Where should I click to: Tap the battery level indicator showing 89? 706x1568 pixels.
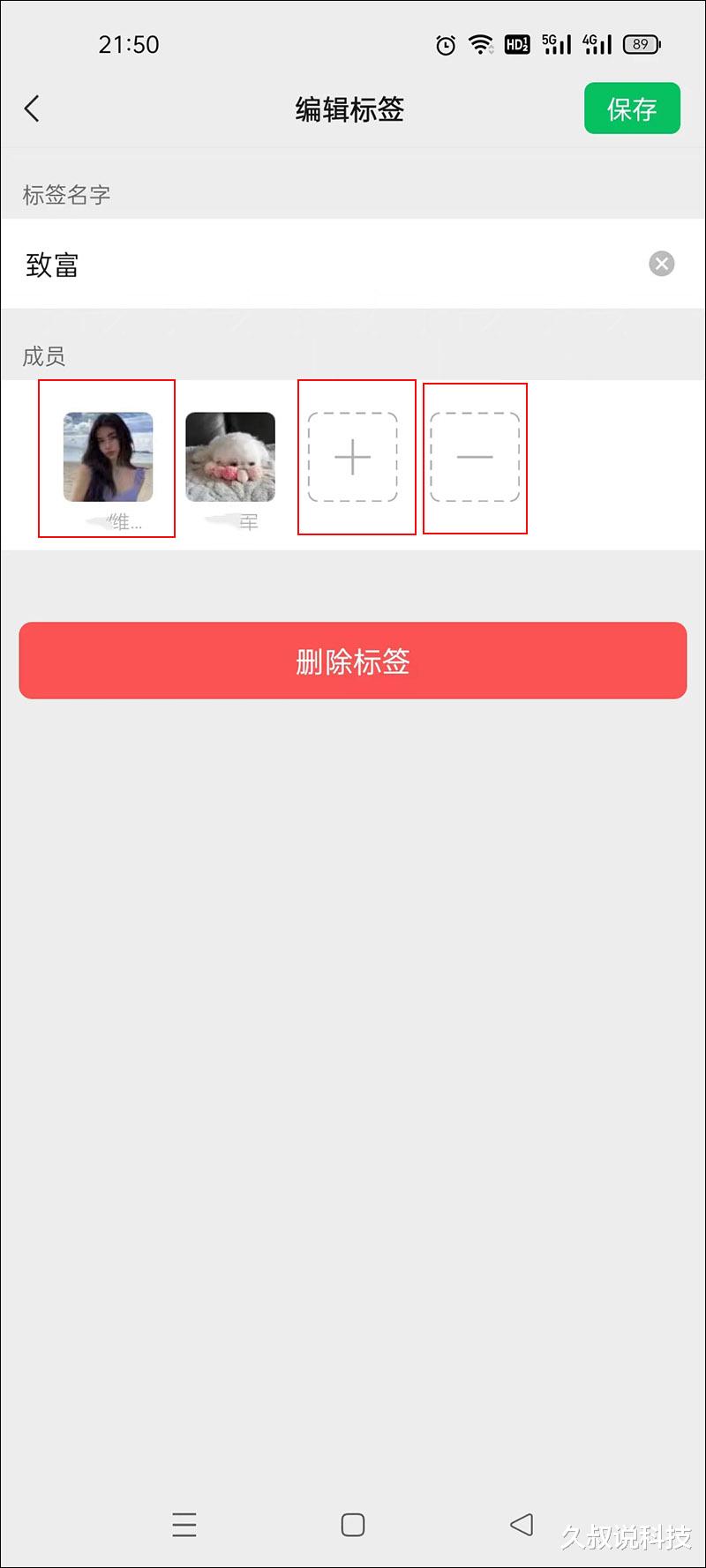(x=641, y=43)
